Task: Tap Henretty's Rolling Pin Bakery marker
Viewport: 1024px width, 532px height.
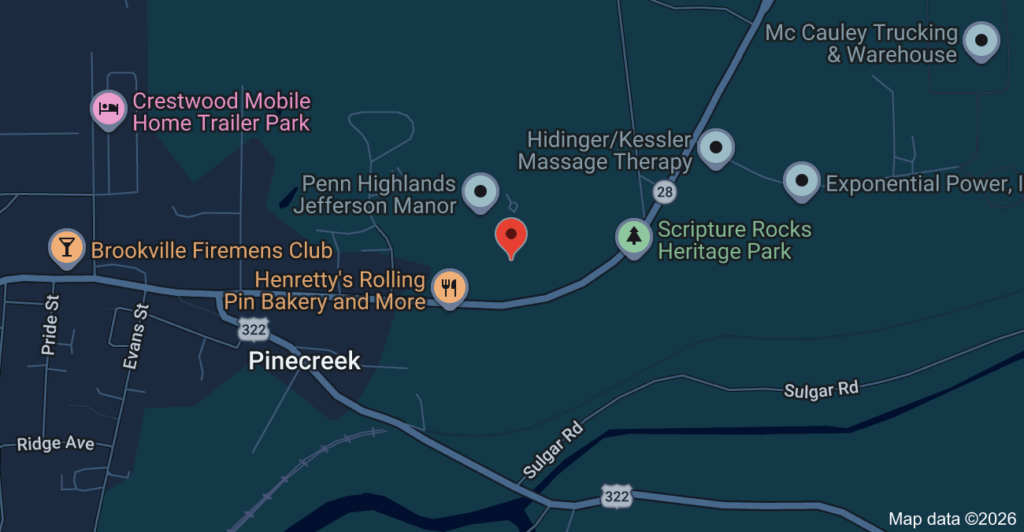Action: (449, 288)
